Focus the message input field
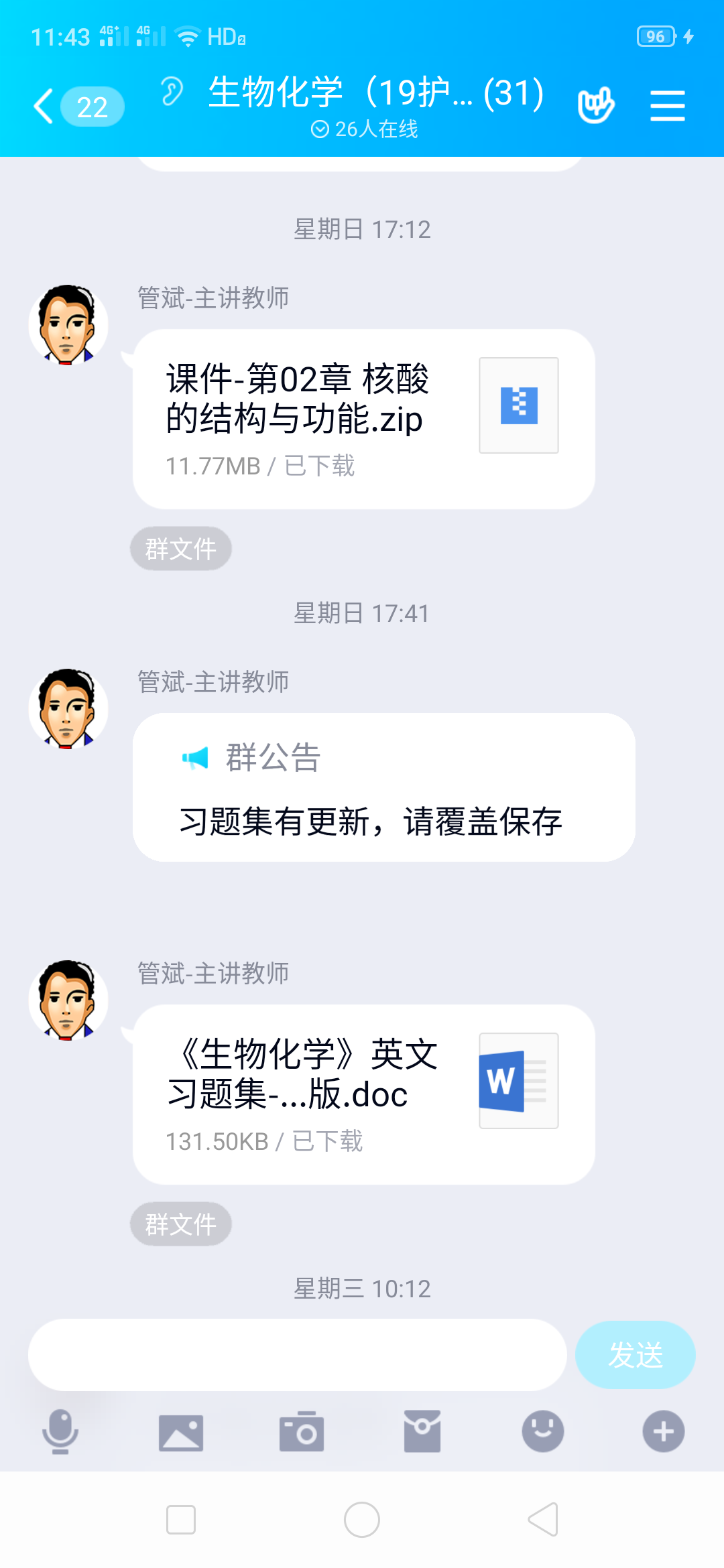Screen dimensions: 724x1568 297,1355
